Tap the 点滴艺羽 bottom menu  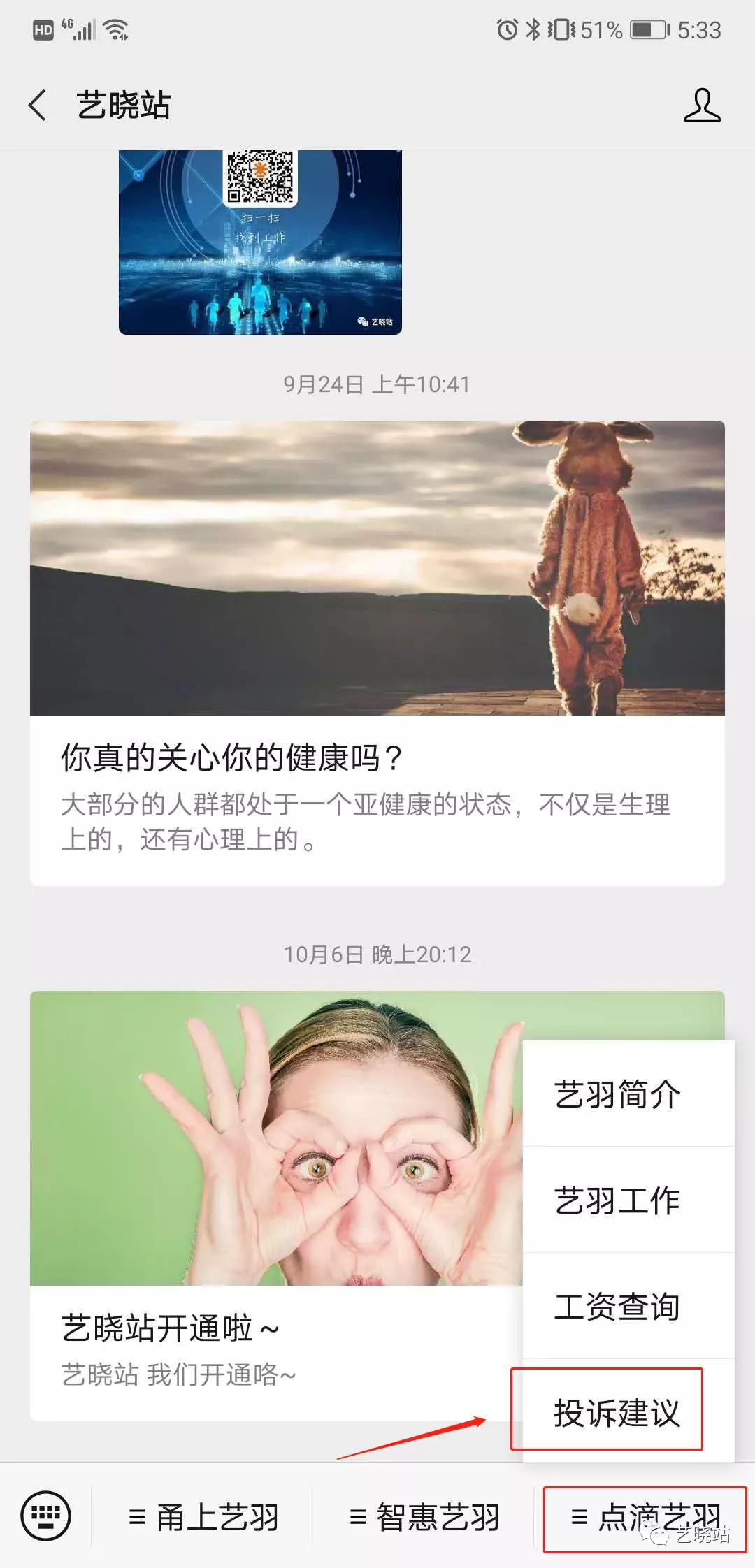[645, 1518]
